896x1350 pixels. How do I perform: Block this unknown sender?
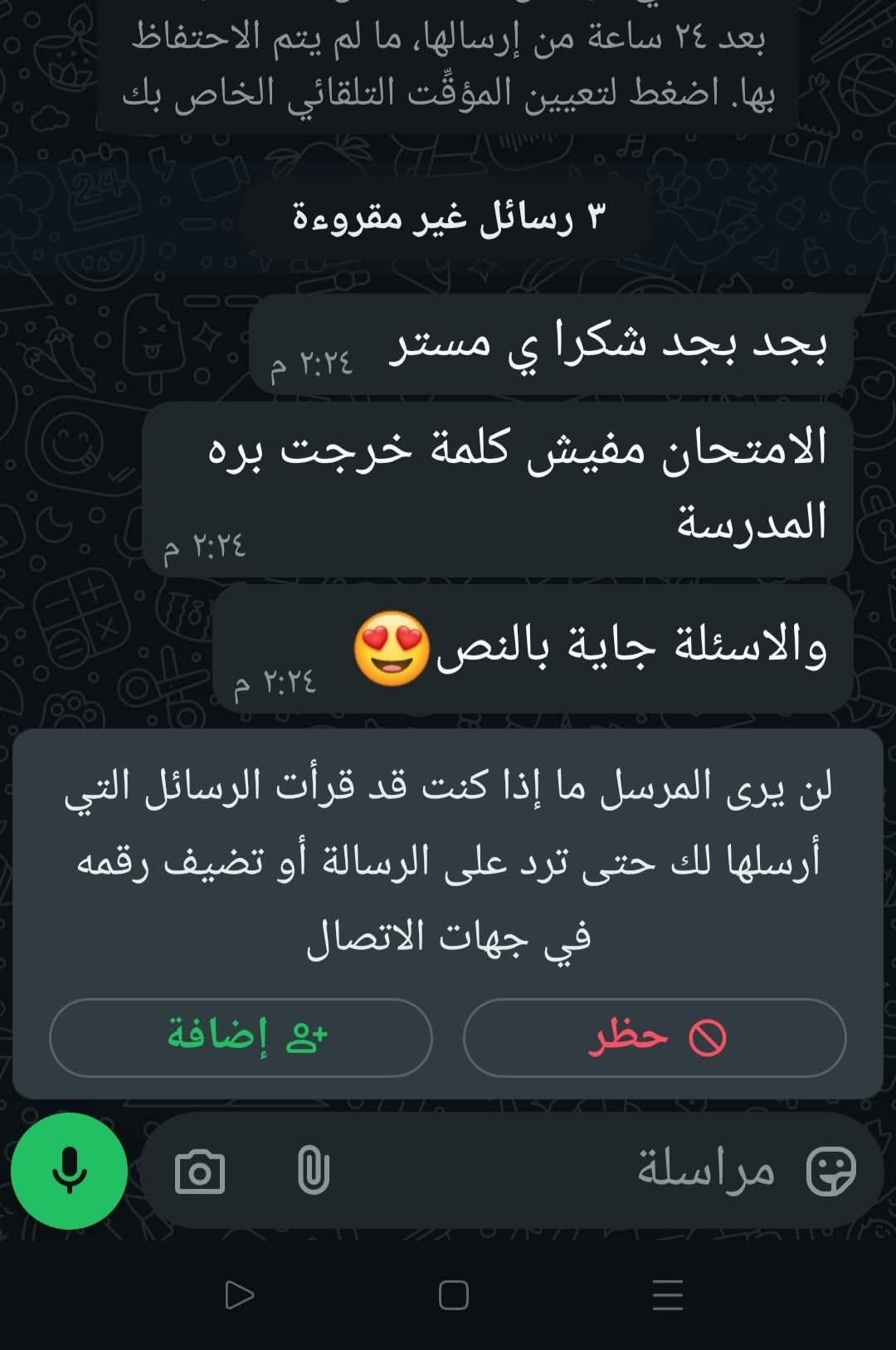click(x=655, y=1037)
